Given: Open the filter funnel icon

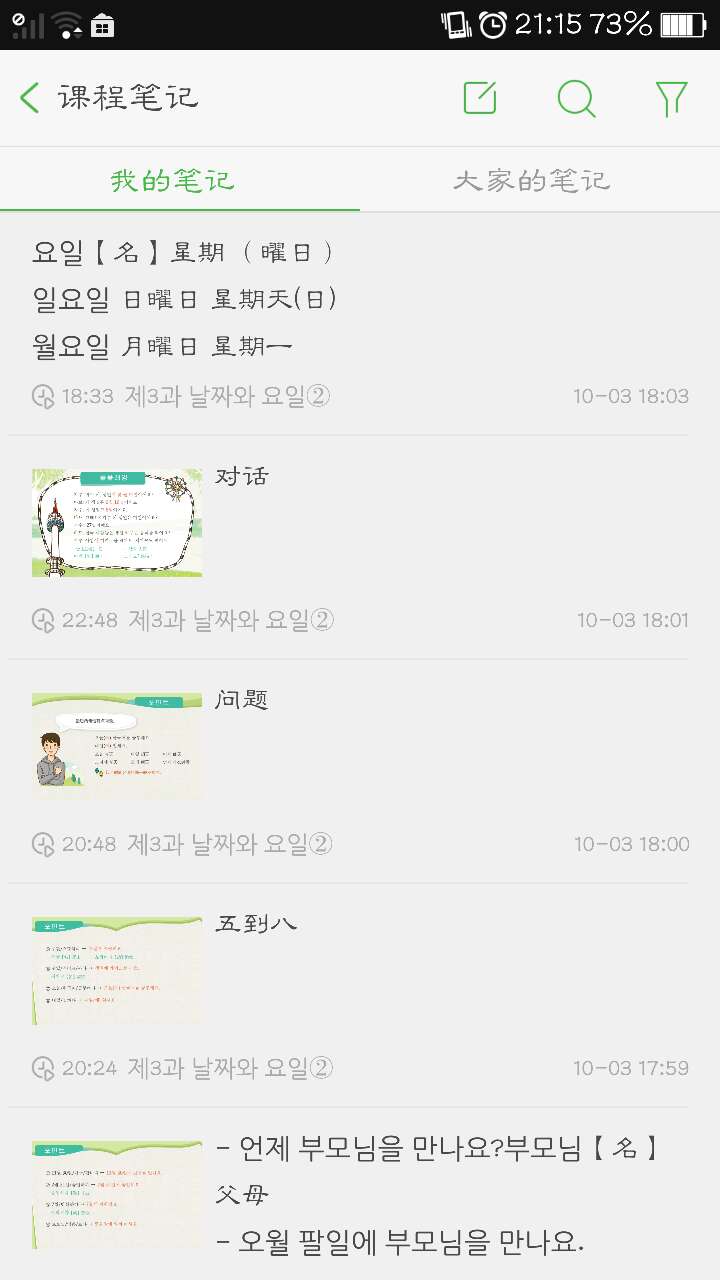Looking at the screenshot, I should click(671, 98).
